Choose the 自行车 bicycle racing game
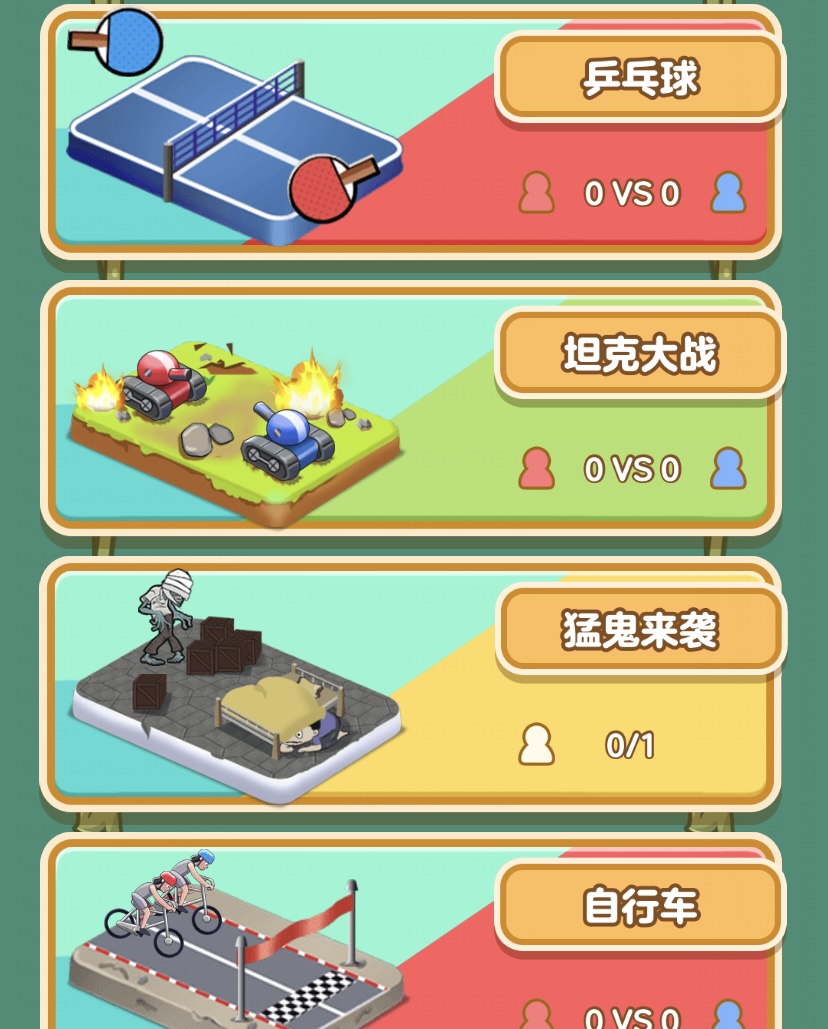The width and height of the screenshot is (828, 1029). point(640,907)
